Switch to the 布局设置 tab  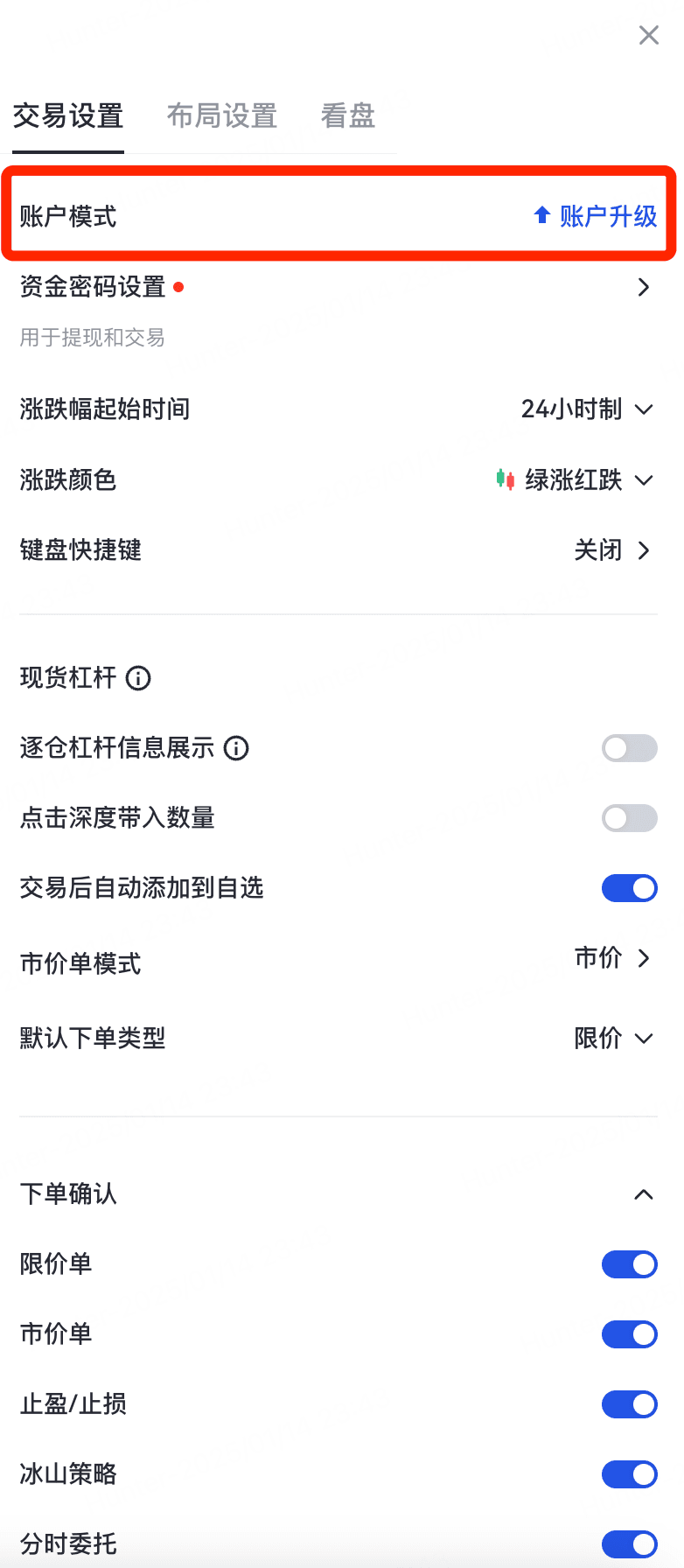pyautogui.click(x=222, y=115)
